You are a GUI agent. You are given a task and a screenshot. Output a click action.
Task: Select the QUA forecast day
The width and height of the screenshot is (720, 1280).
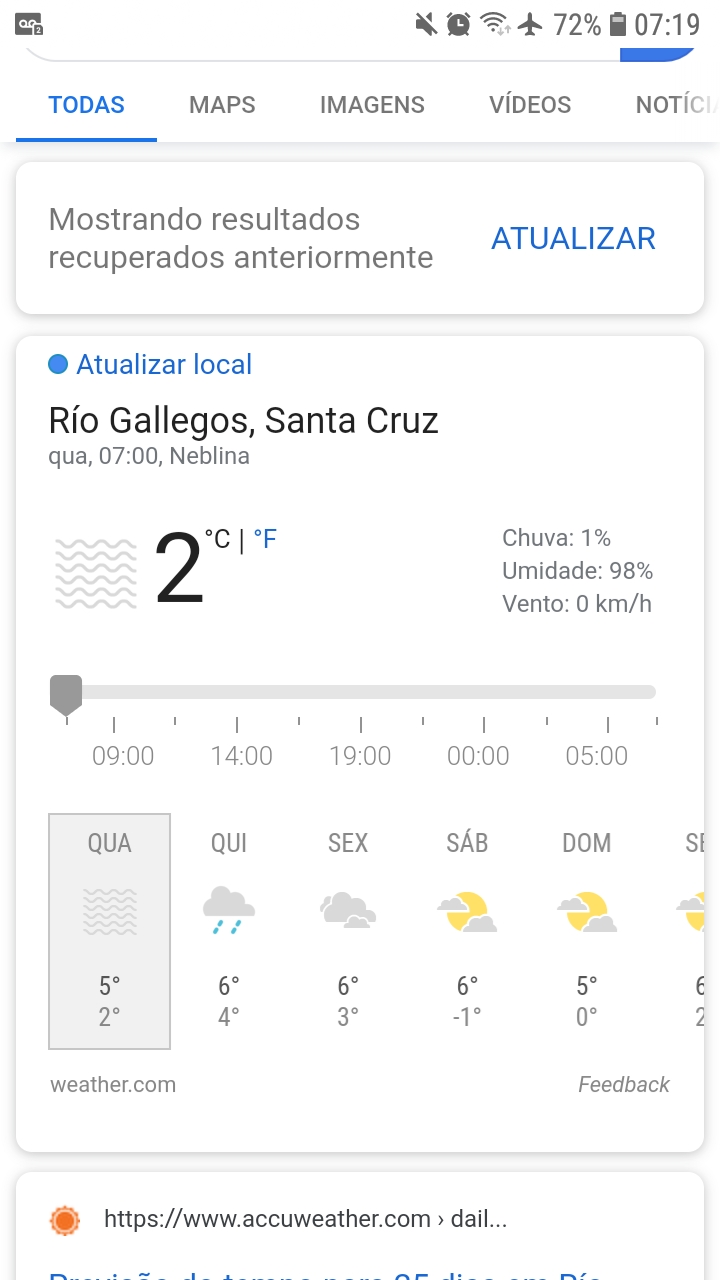(109, 931)
